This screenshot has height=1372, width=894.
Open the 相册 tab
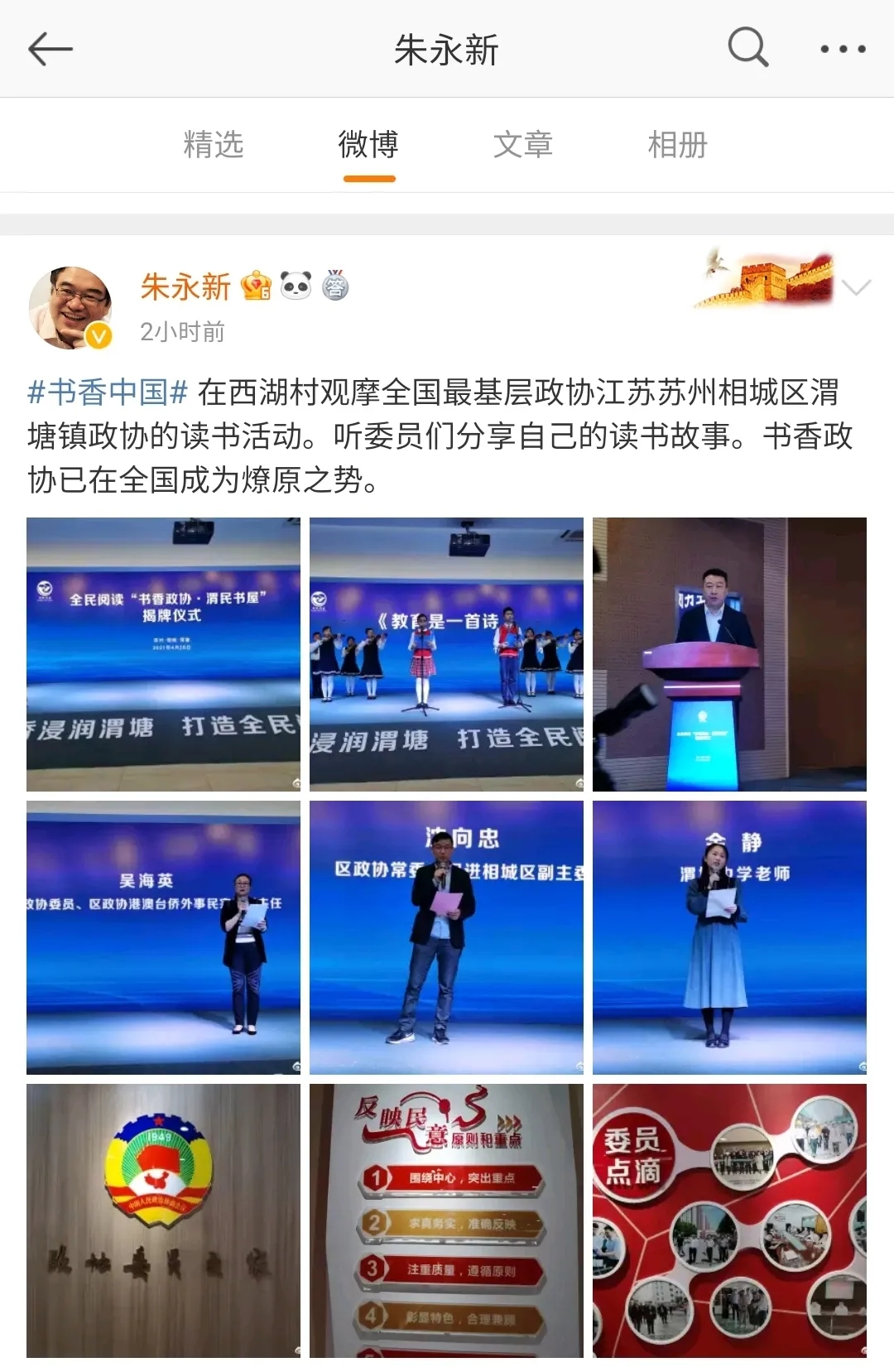[x=677, y=145]
